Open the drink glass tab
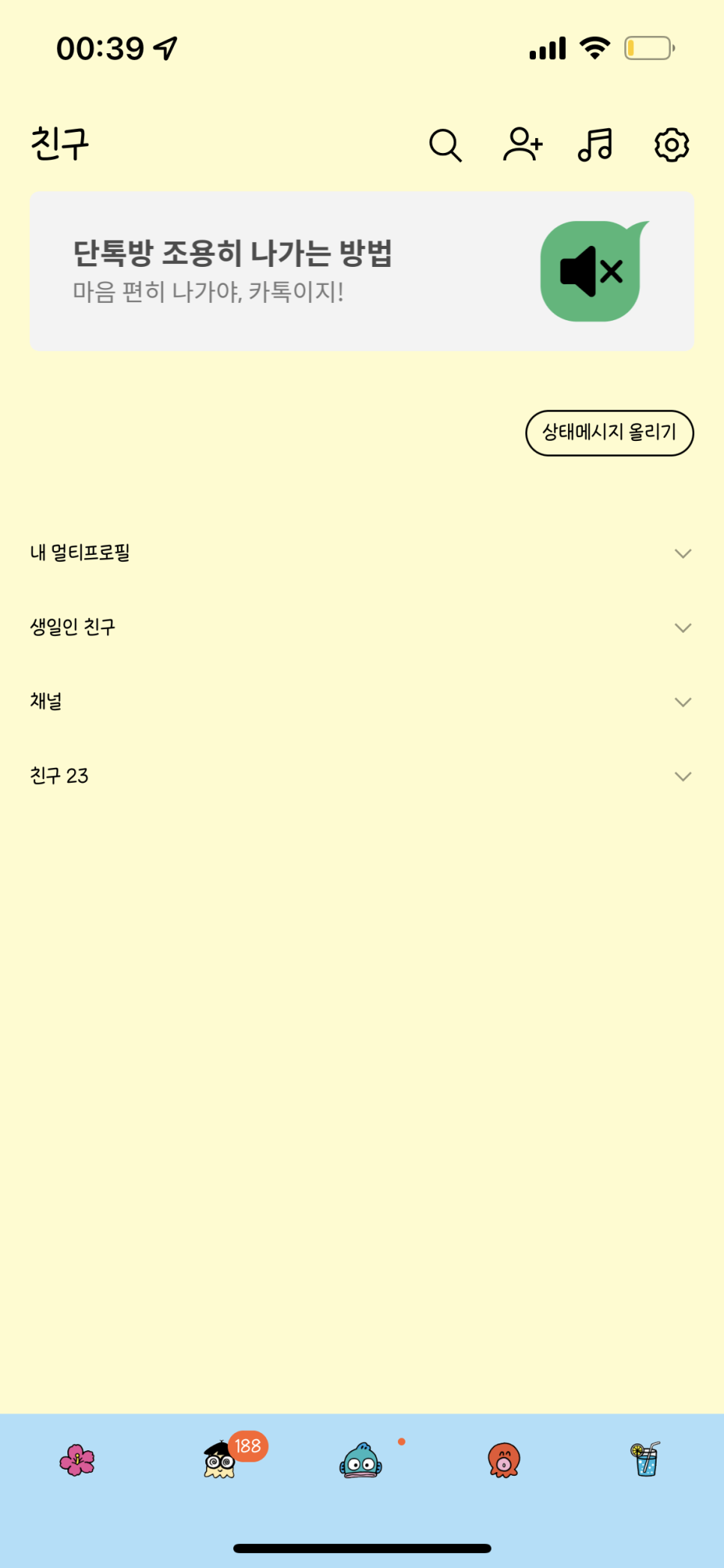Image resolution: width=724 pixels, height=1568 pixels. [x=645, y=1459]
